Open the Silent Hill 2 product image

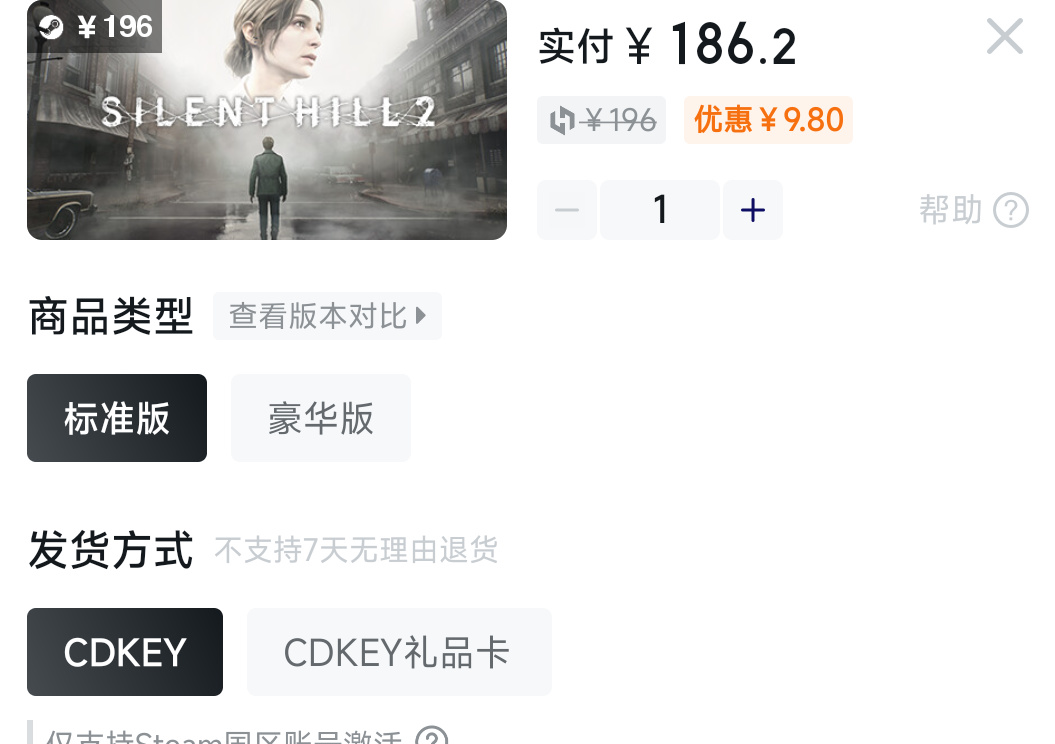coord(267,120)
